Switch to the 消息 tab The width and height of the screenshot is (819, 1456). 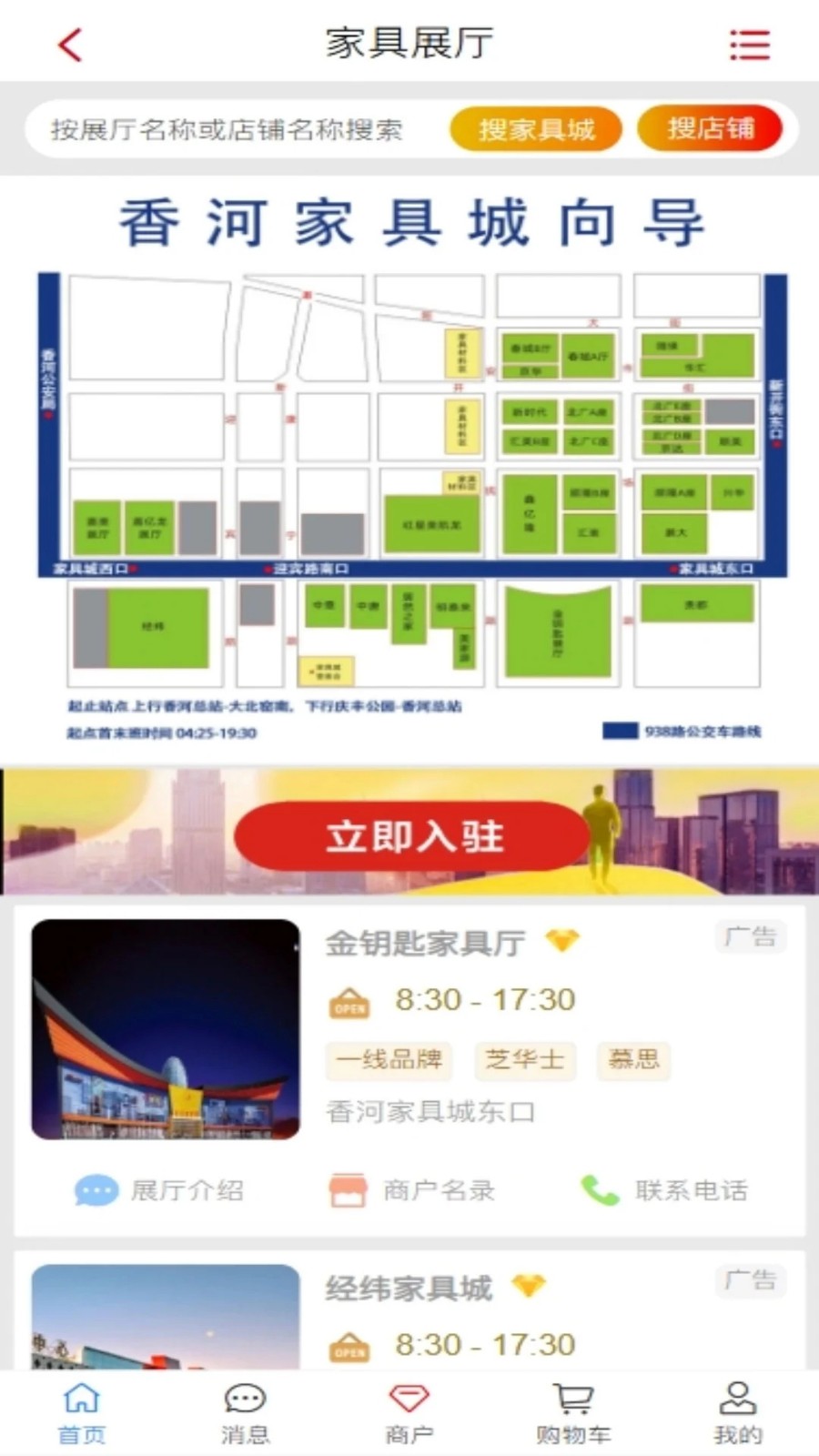pyautogui.click(x=245, y=1413)
